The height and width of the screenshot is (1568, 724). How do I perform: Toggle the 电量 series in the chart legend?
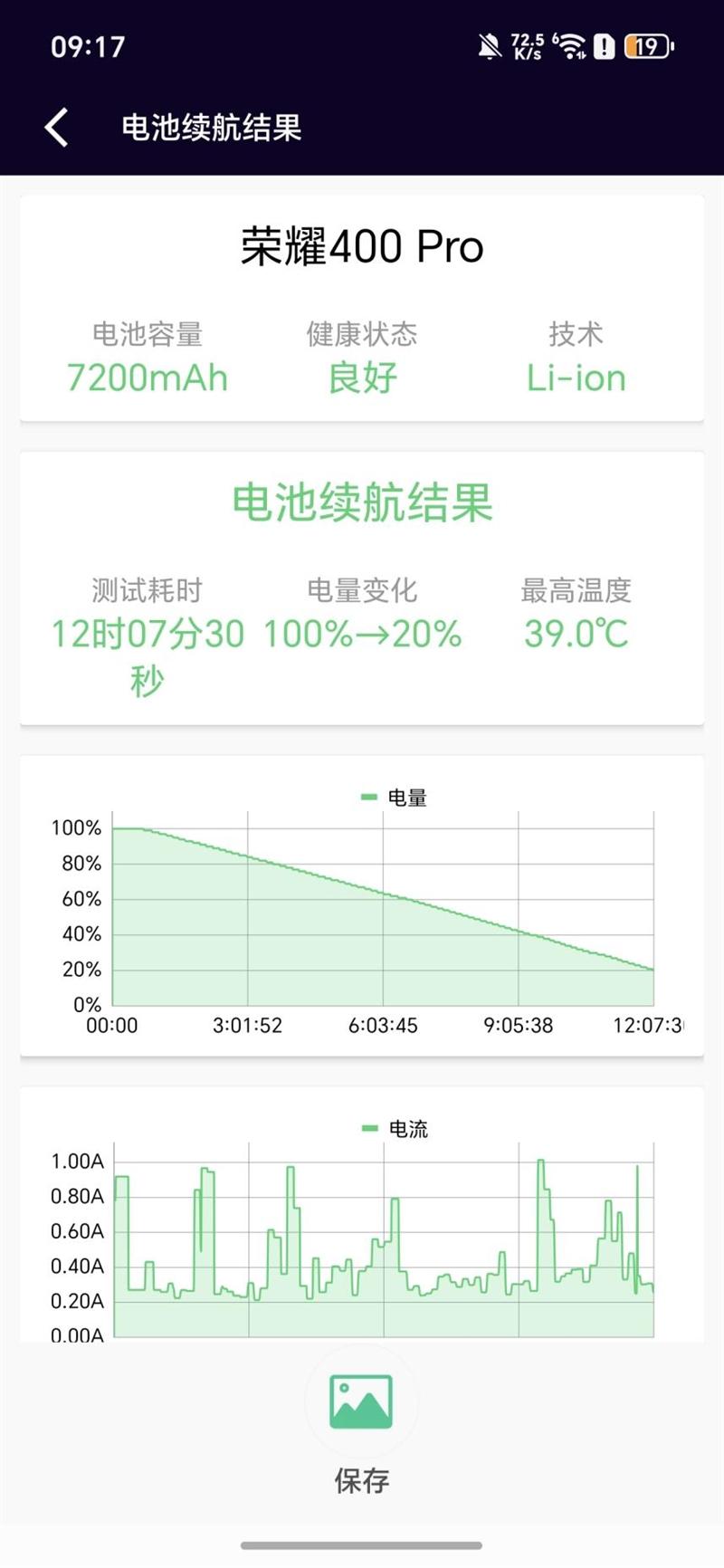tap(396, 798)
